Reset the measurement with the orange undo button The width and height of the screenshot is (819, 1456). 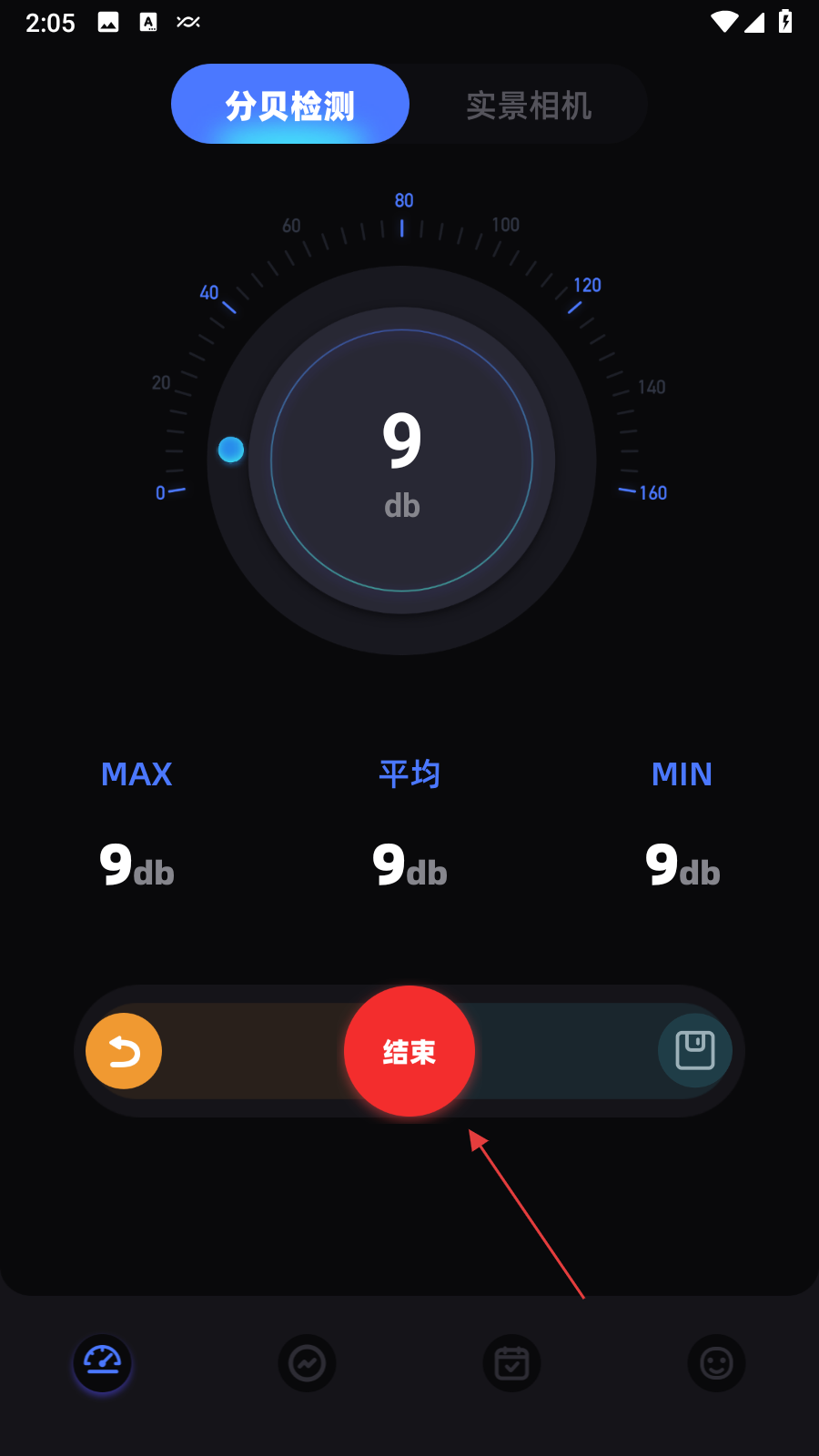coord(124,1051)
